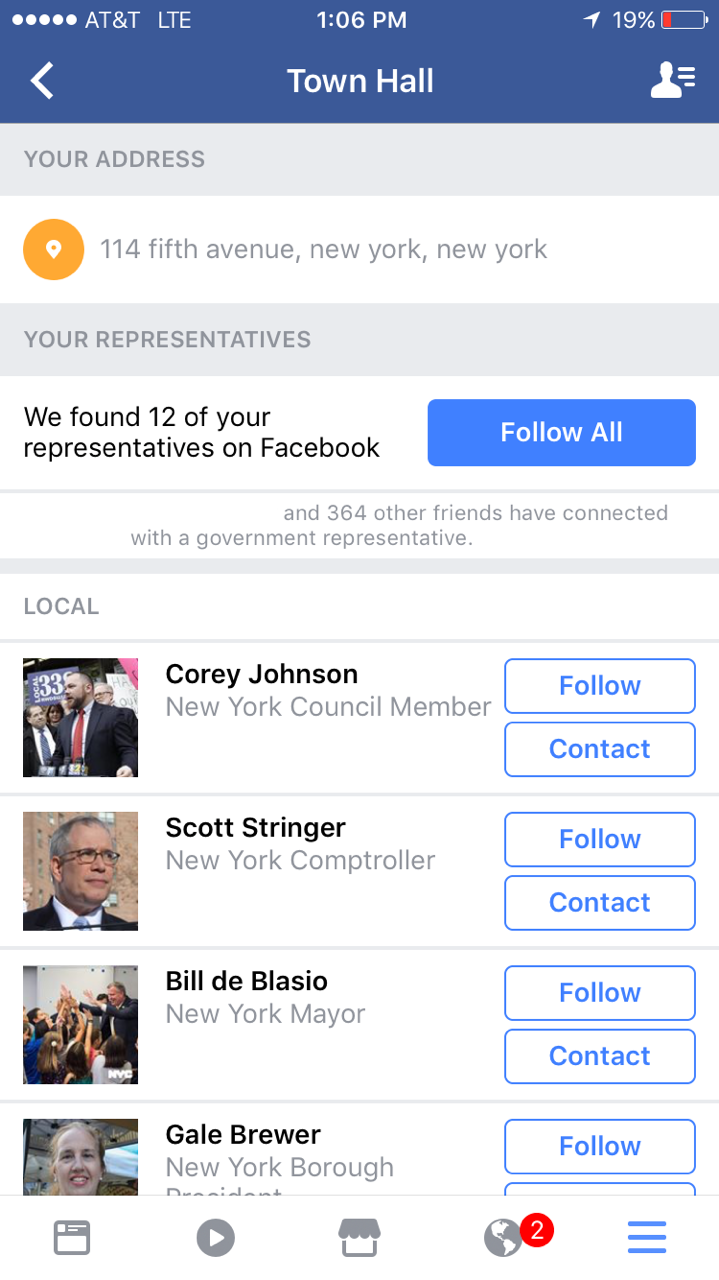Contact Scott Stringer

pyautogui.click(x=600, y=902)
